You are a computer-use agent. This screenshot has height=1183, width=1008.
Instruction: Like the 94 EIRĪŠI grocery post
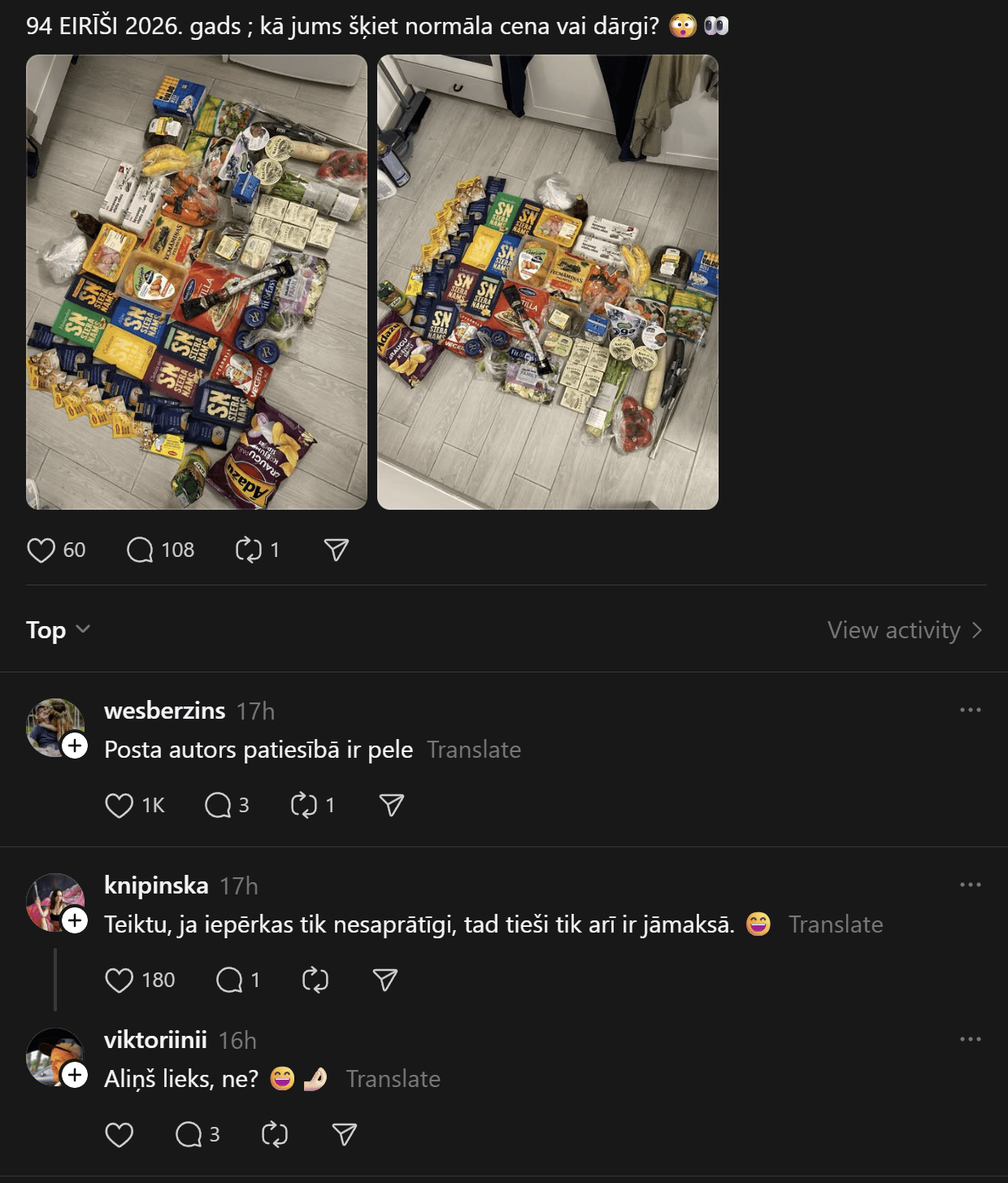[x=41, y=550]
